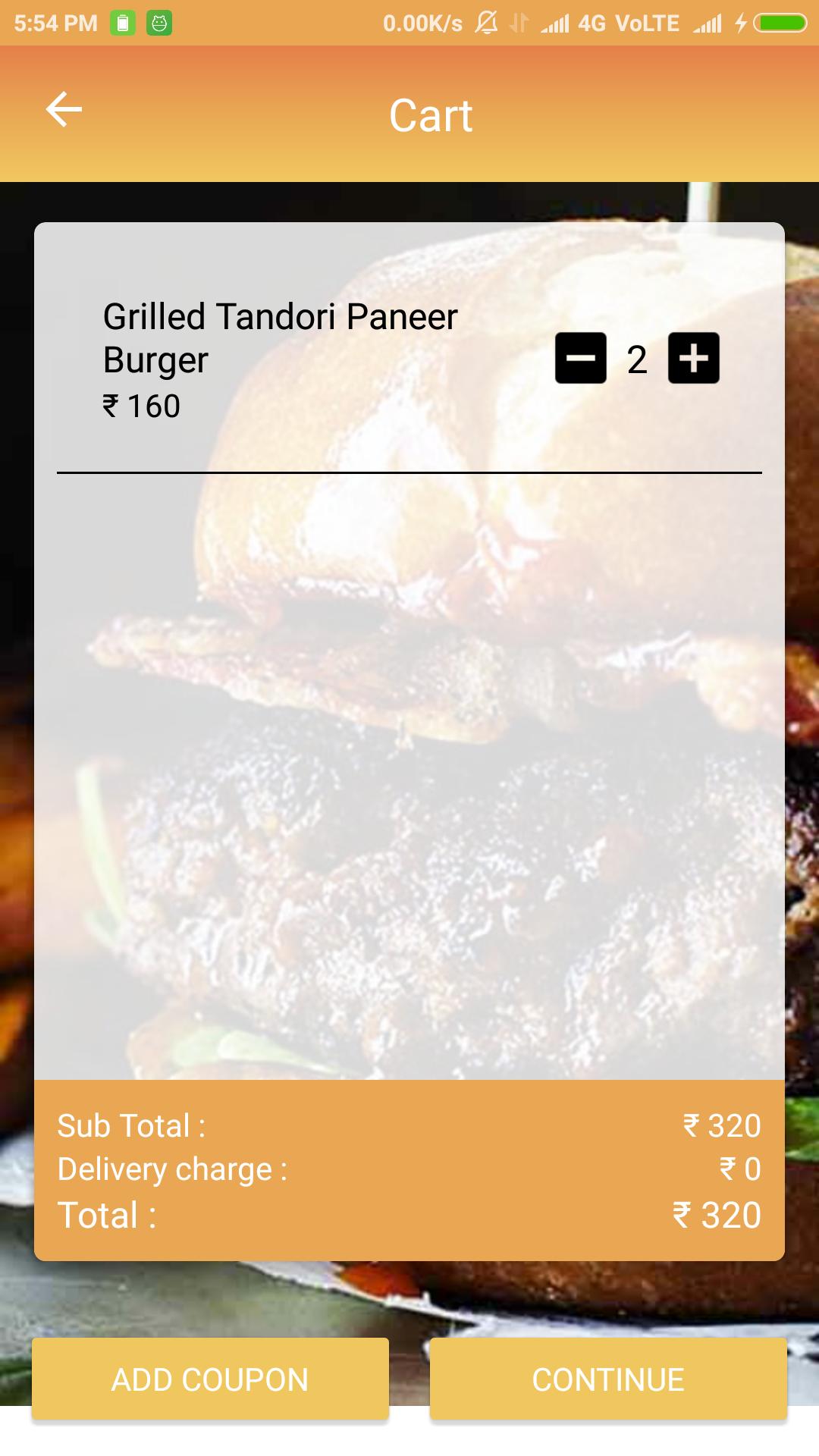Image resolution: width=819 pixels, height=1456 pixels.
Task: Increase Grilled Tandori Paneer Burger quantity
Action: click(x=693, y=358)
